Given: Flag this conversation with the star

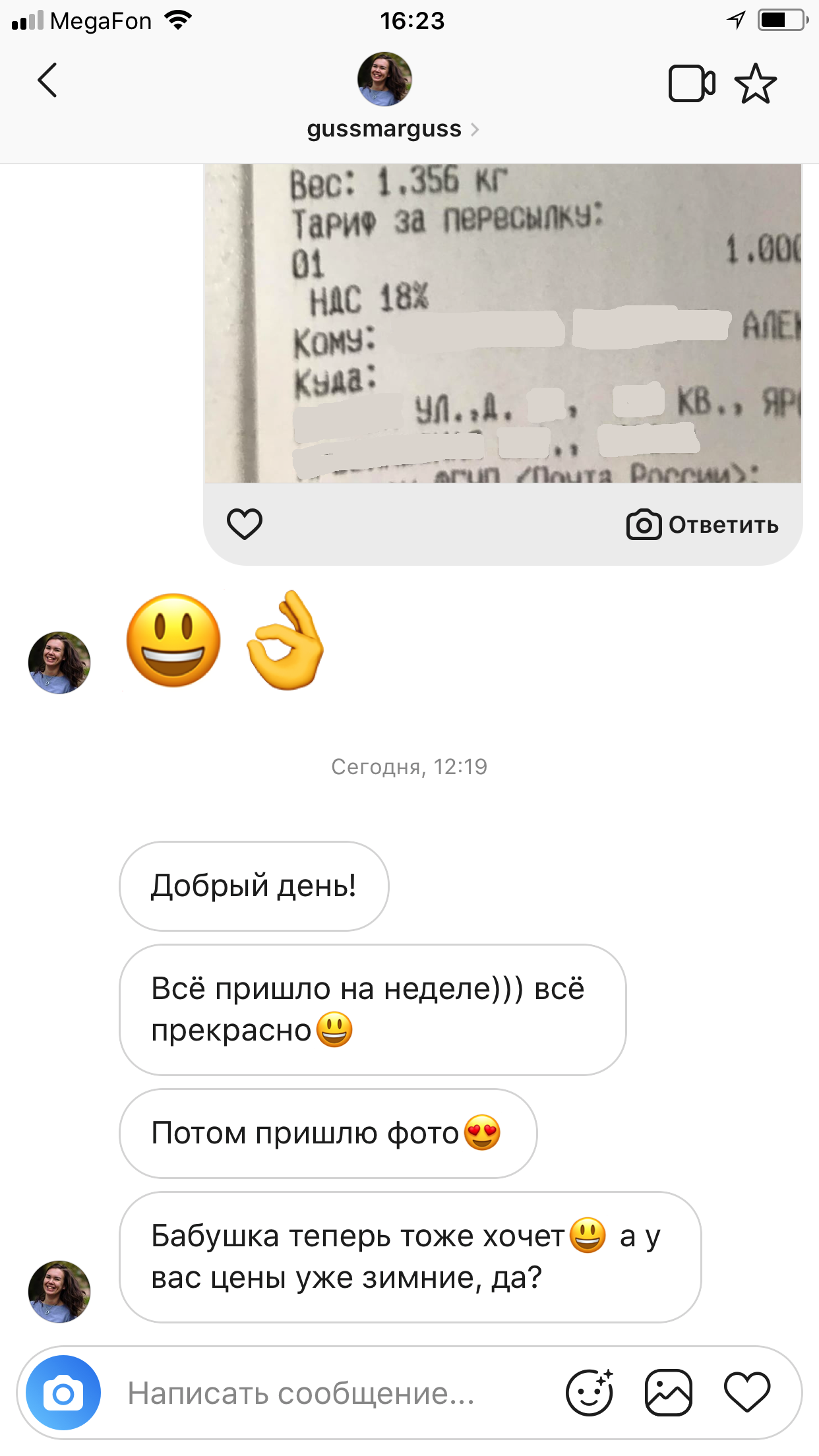Looking at the screenshot, I should tap(755, 84).
